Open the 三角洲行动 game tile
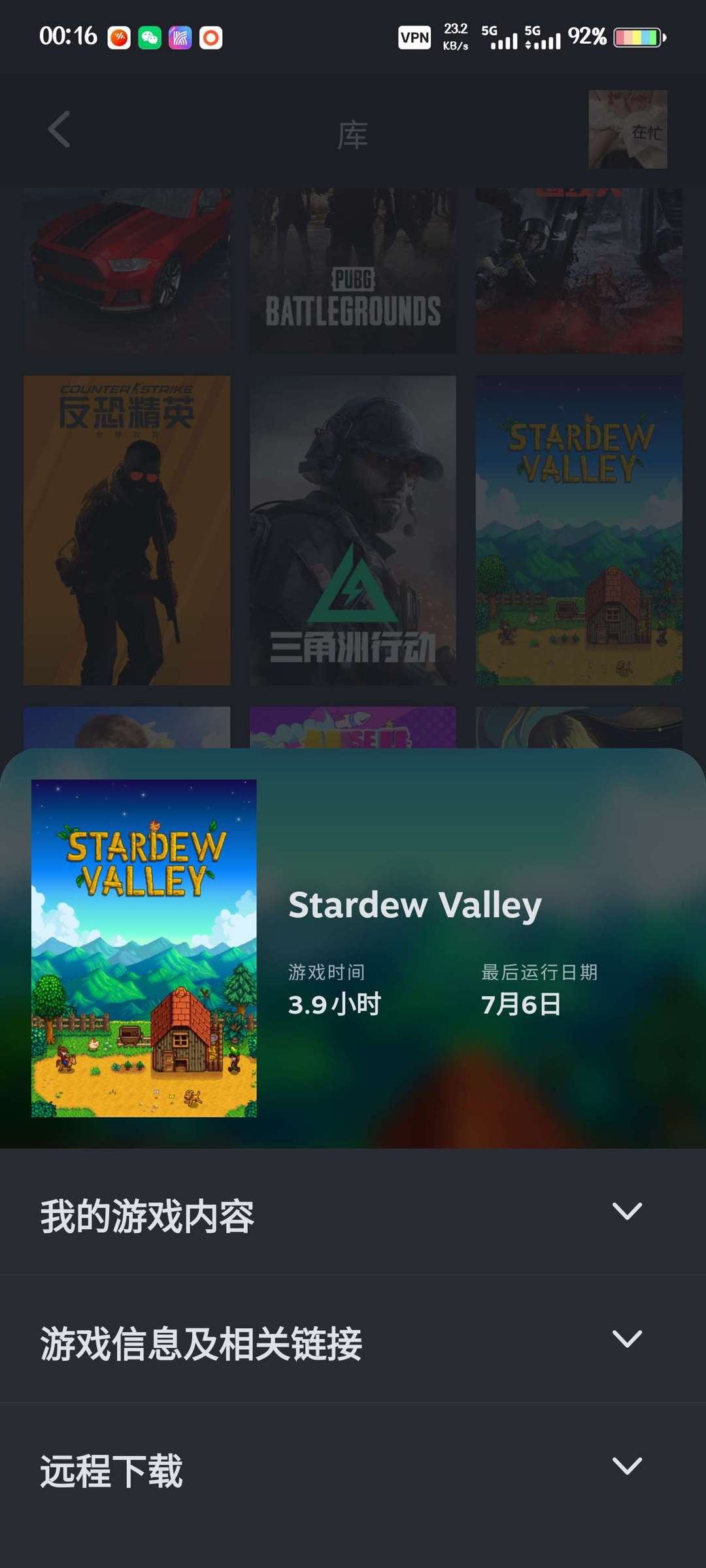Viewport: 706px width, 1568px height. (x=353, y=531)
